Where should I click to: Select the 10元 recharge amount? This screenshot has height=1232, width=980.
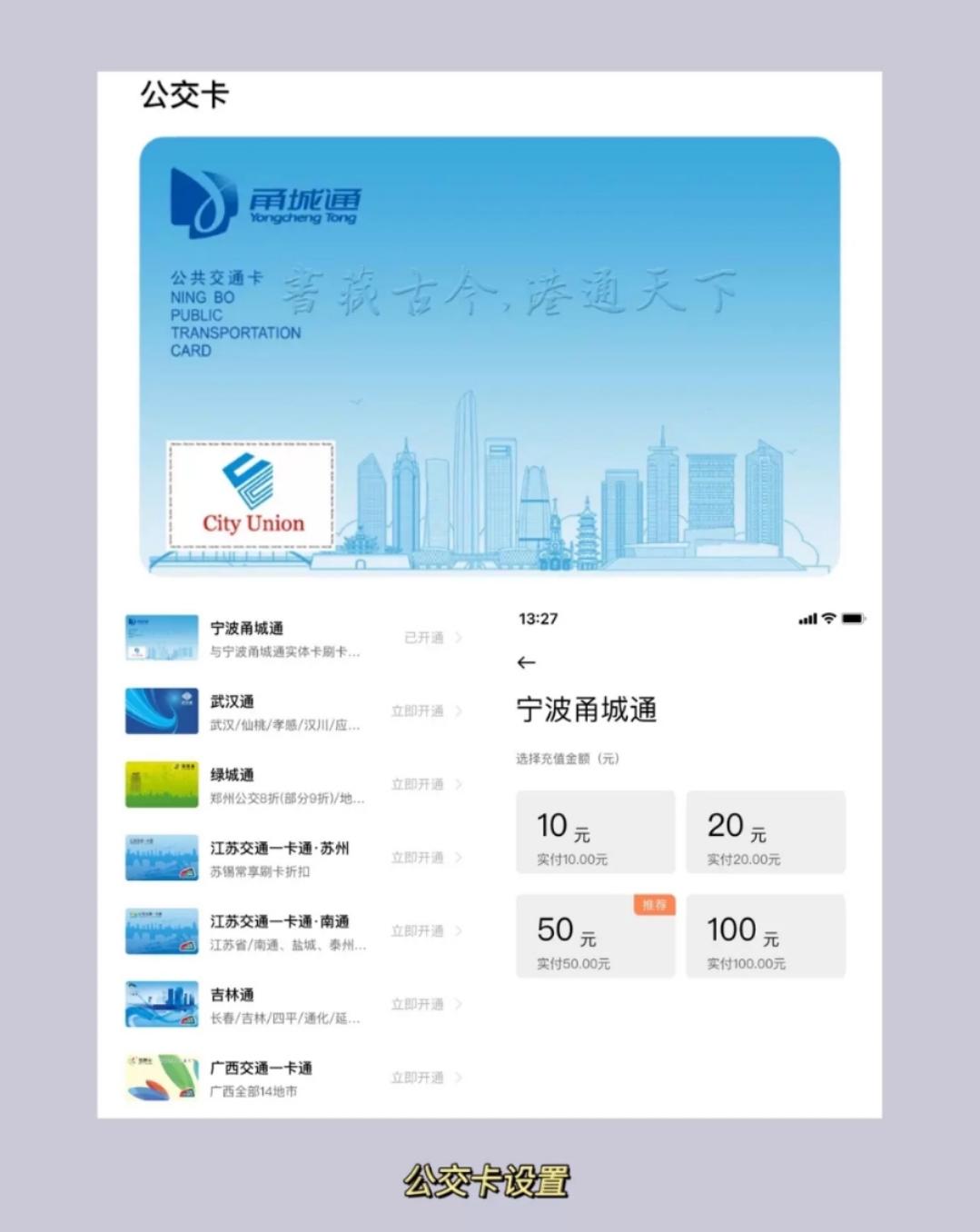point(595,831)
